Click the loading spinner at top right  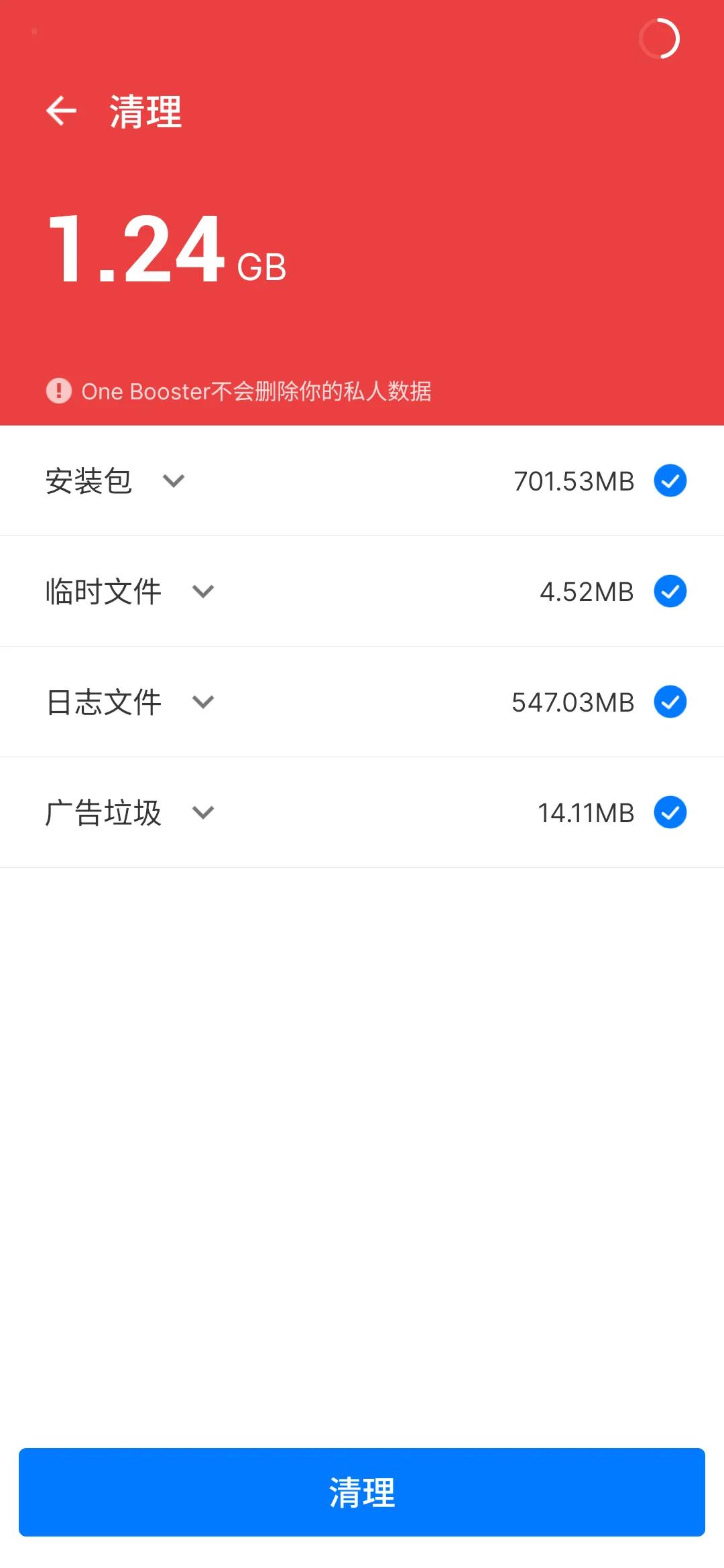(x=660, y=38)
